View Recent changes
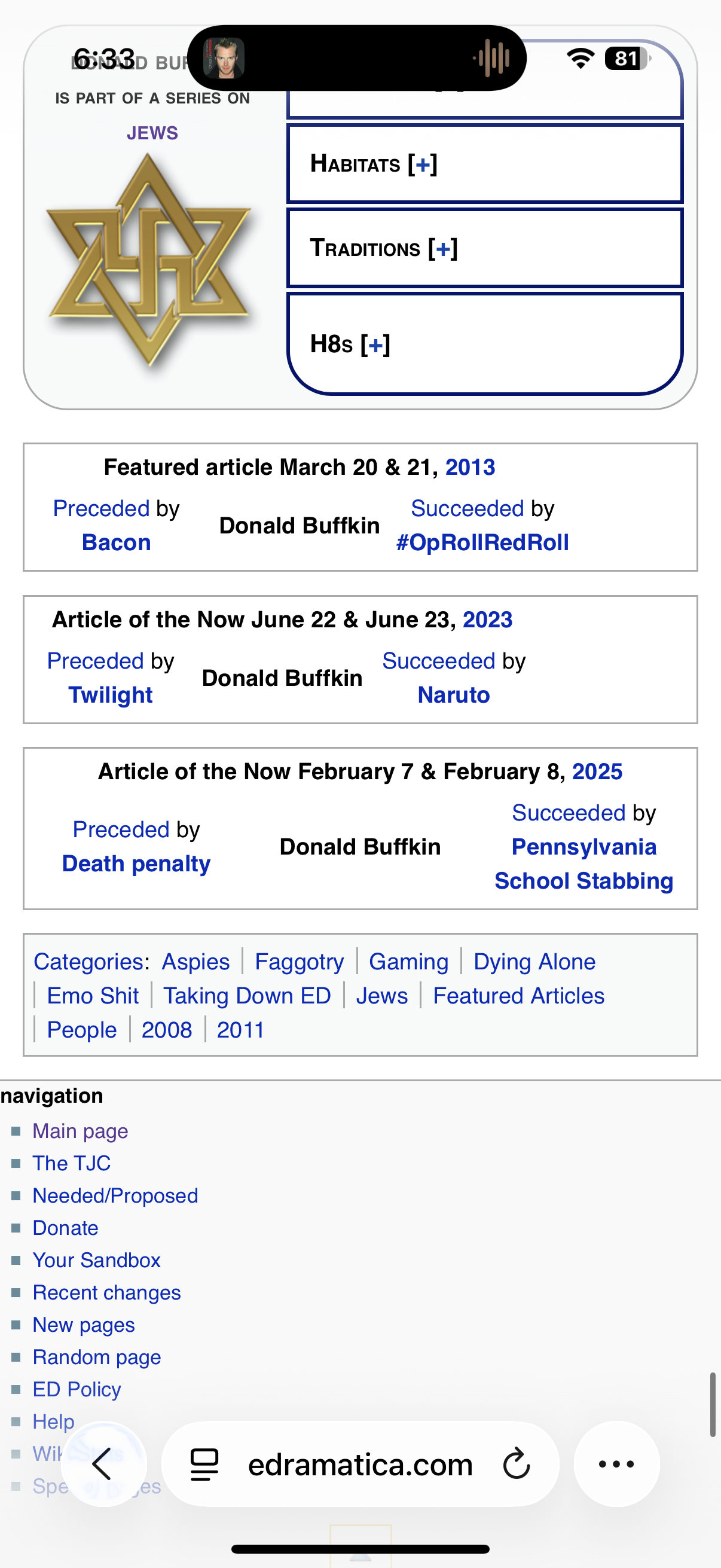The height and width of the screenshot is (1568, 721). pos(106,1292)
